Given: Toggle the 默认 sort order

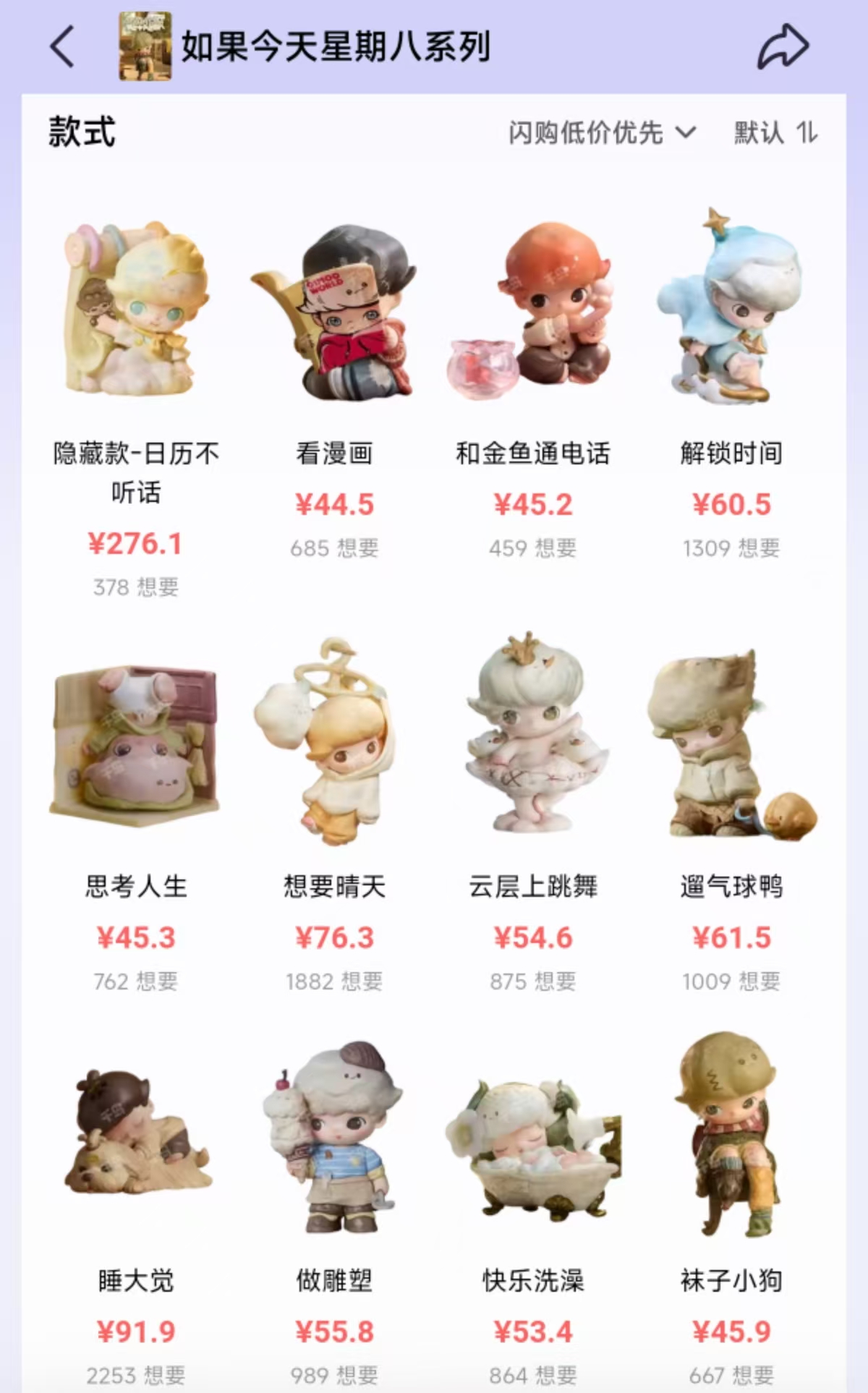Looking at the screenshot, I should click(x=775, y=133).
